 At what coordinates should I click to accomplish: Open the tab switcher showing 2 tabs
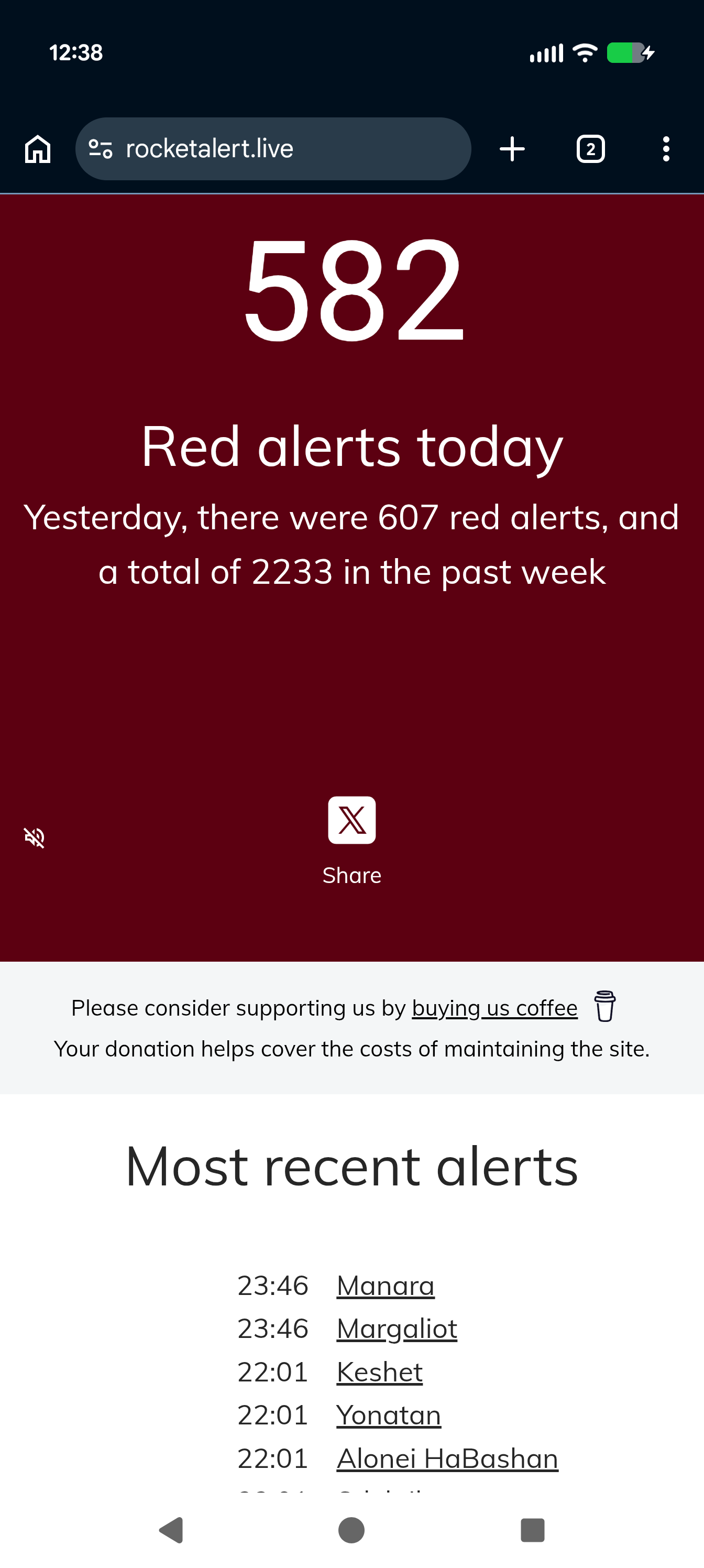coord(590,149)
